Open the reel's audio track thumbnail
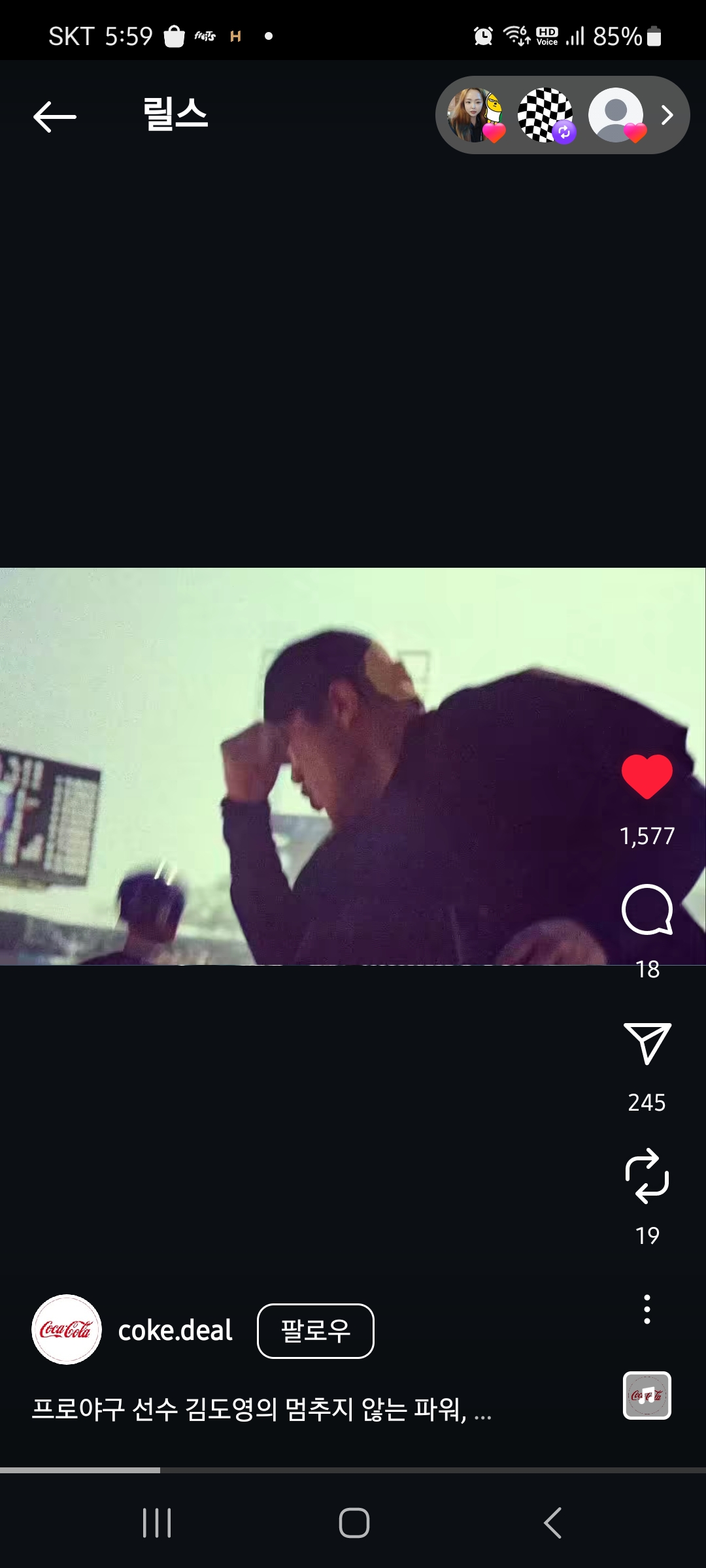Screen dimensions: 706x1568 (x=647, y=1396)
